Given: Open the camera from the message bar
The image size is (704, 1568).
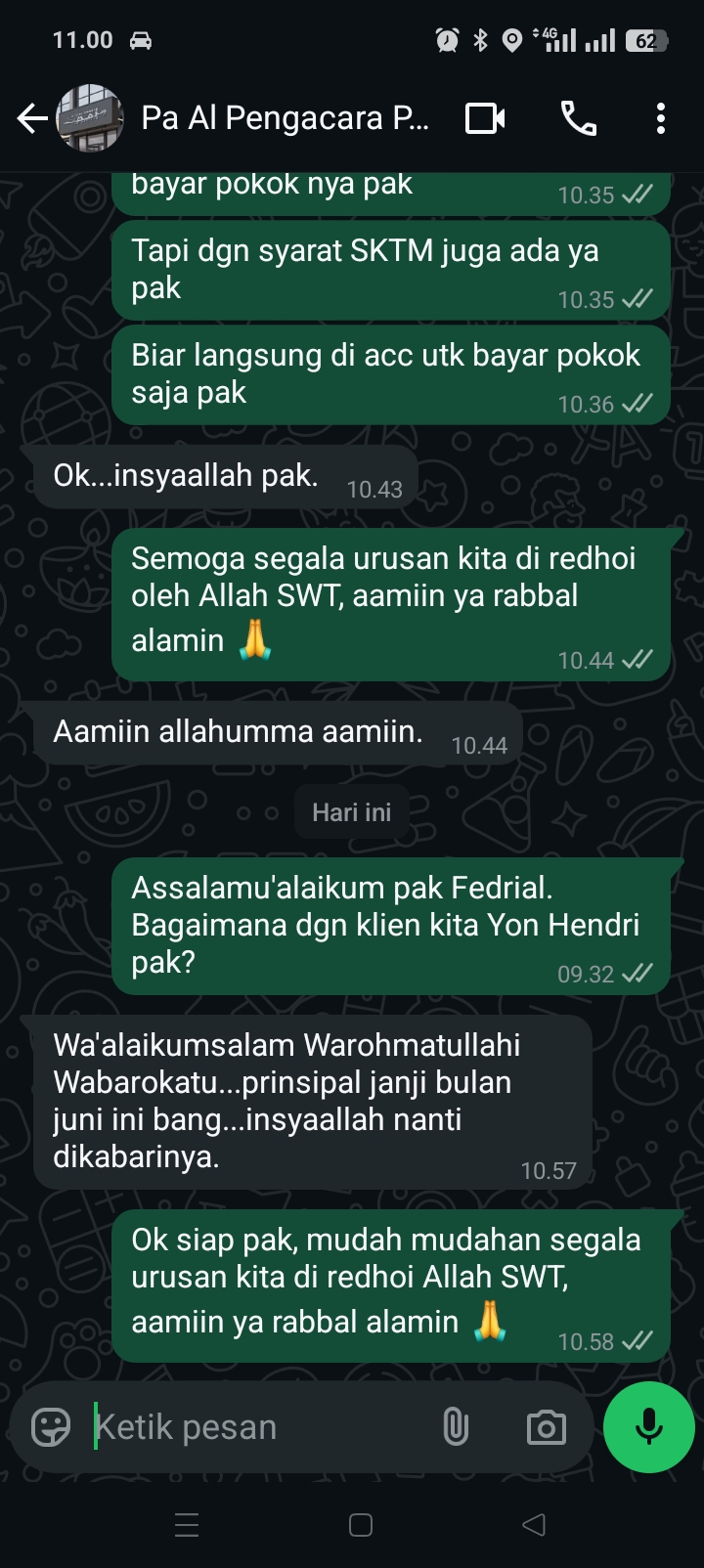Looking at the screenshot, I should point(546,1426).
